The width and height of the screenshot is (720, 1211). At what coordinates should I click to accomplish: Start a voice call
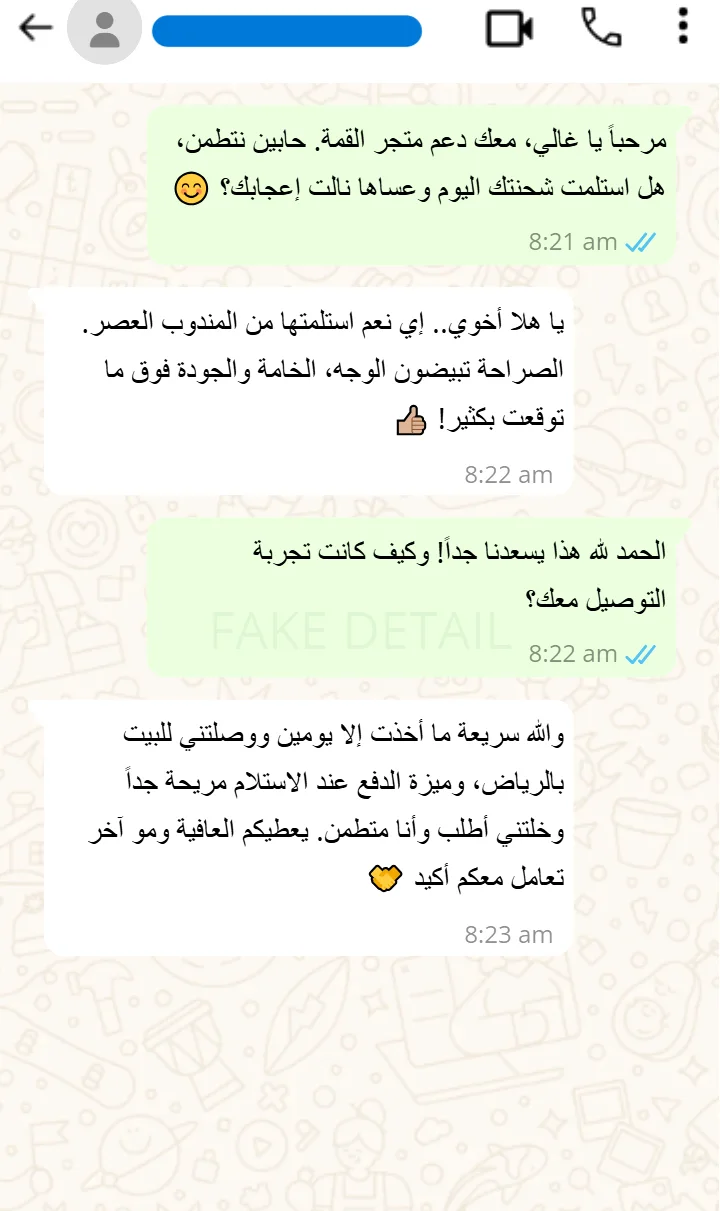pos(601,28)
